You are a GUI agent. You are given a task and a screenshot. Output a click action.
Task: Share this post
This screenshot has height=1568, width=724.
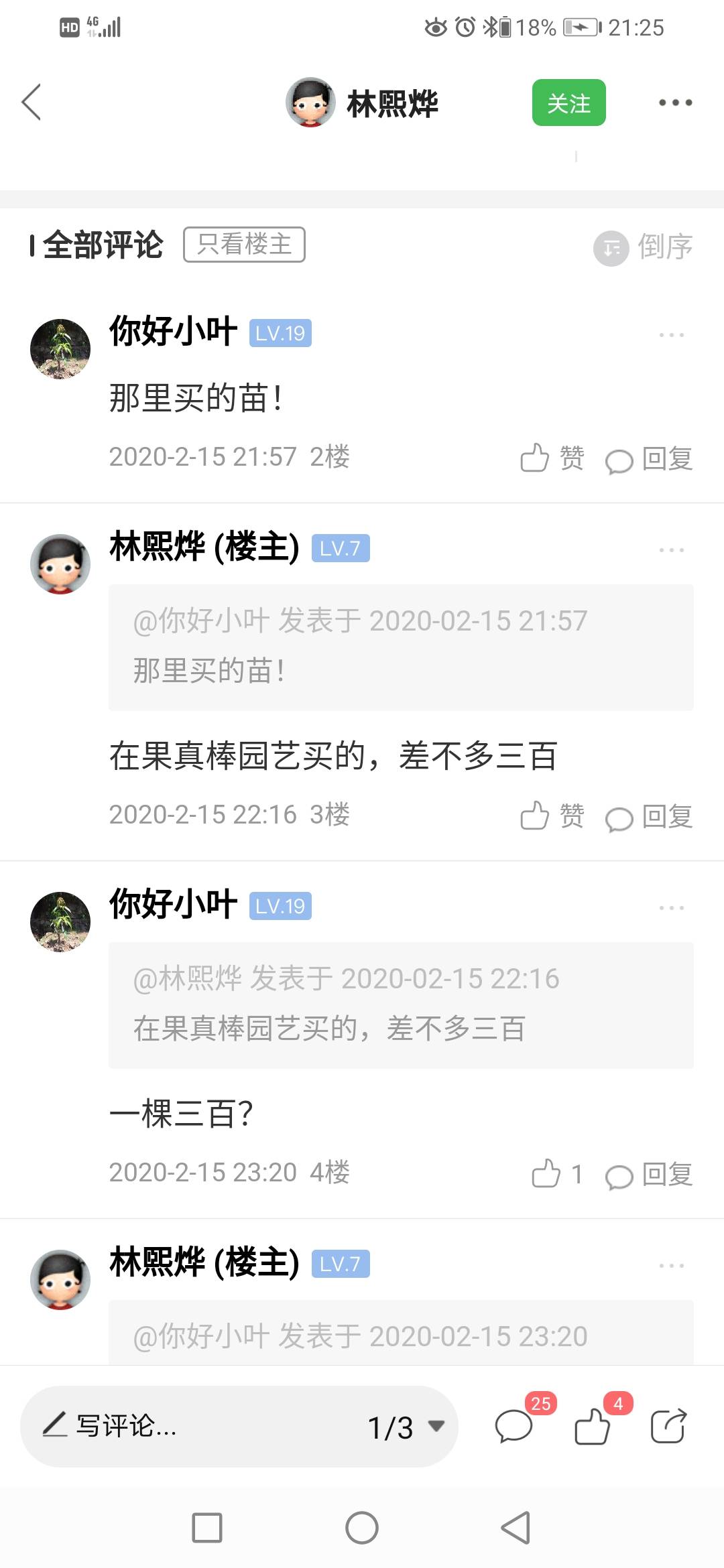point(669,1425)
